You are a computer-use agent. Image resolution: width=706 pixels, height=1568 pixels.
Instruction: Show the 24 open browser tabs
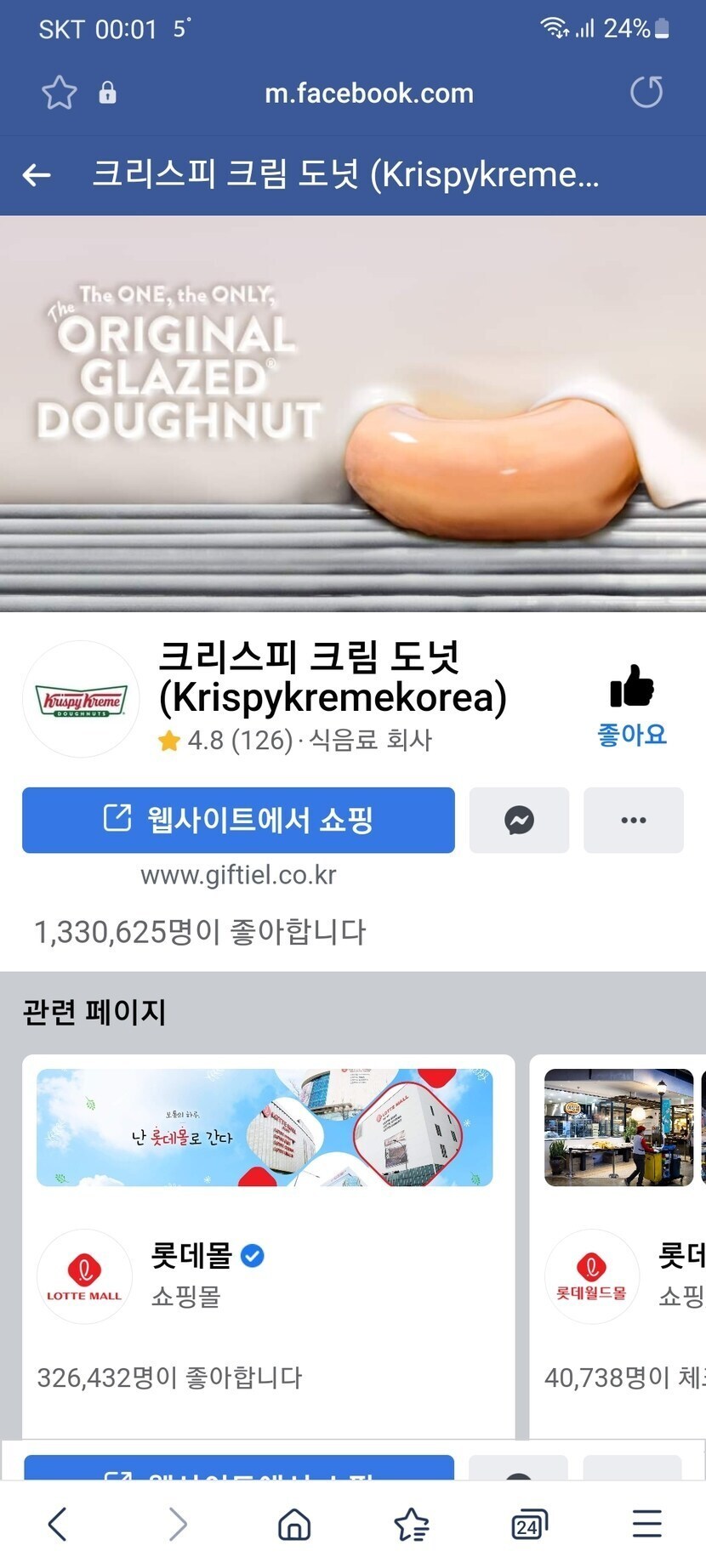(x=529, y=1524)
